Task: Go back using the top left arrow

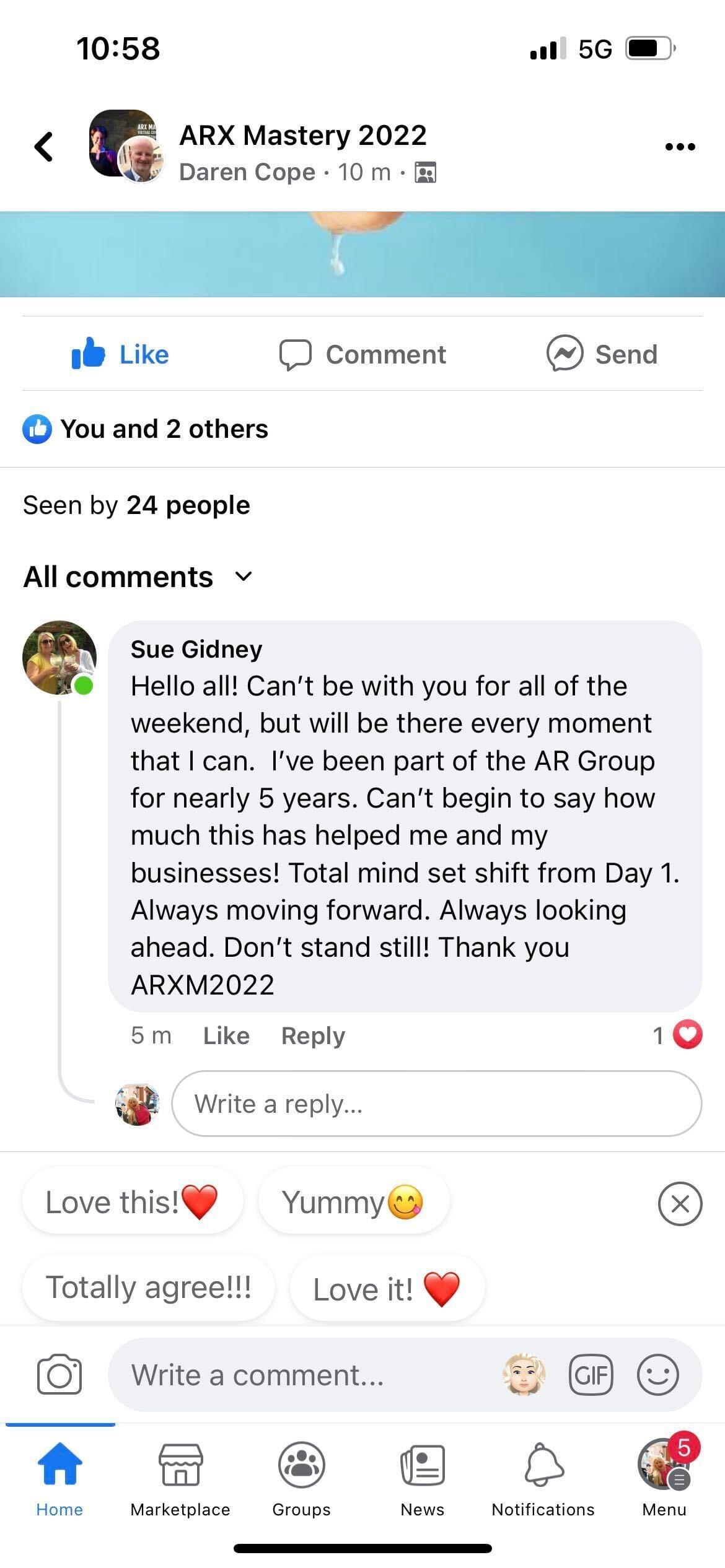Action: coord(44,147)
